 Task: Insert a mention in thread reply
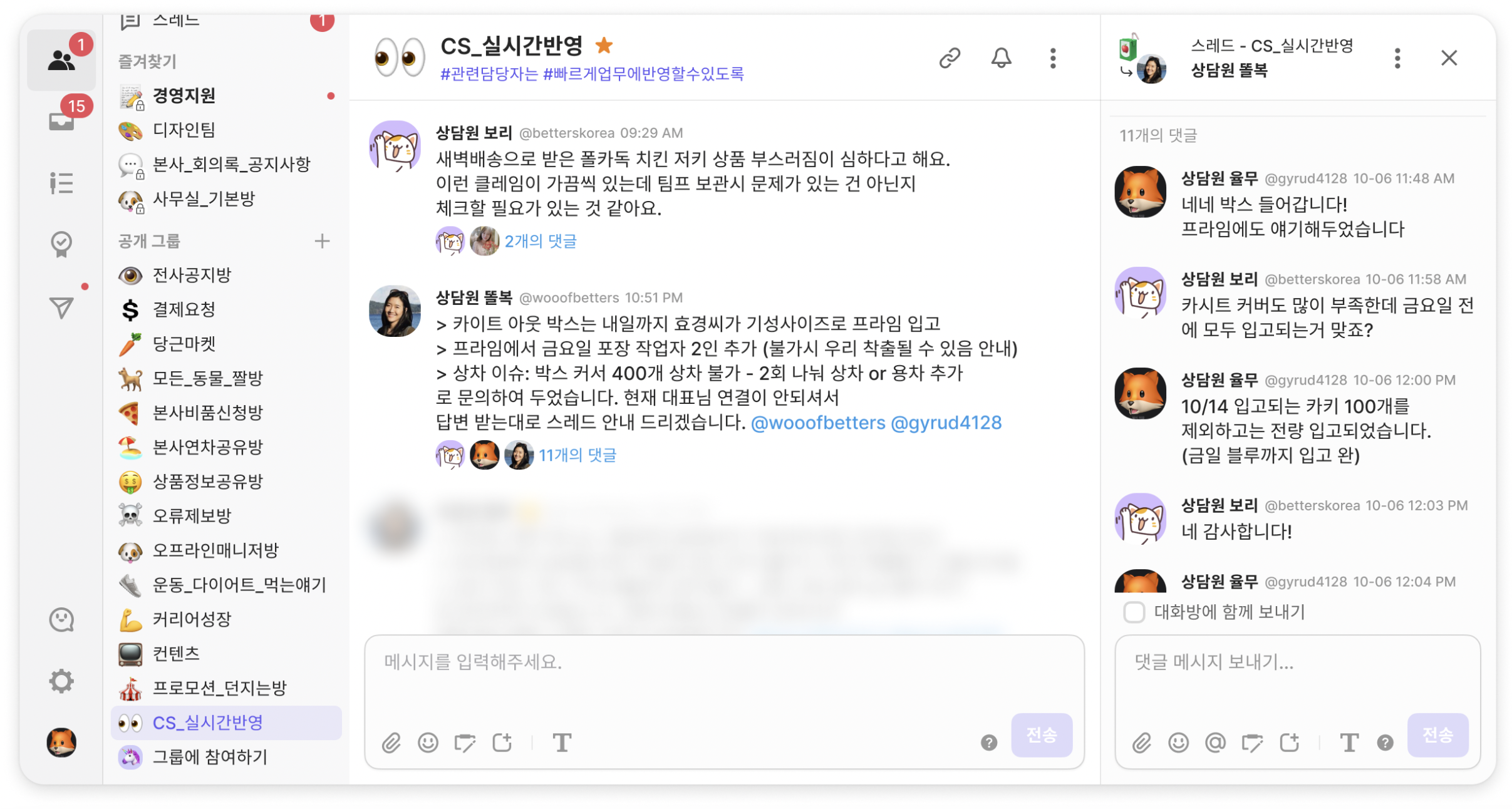click(1214, 743)
